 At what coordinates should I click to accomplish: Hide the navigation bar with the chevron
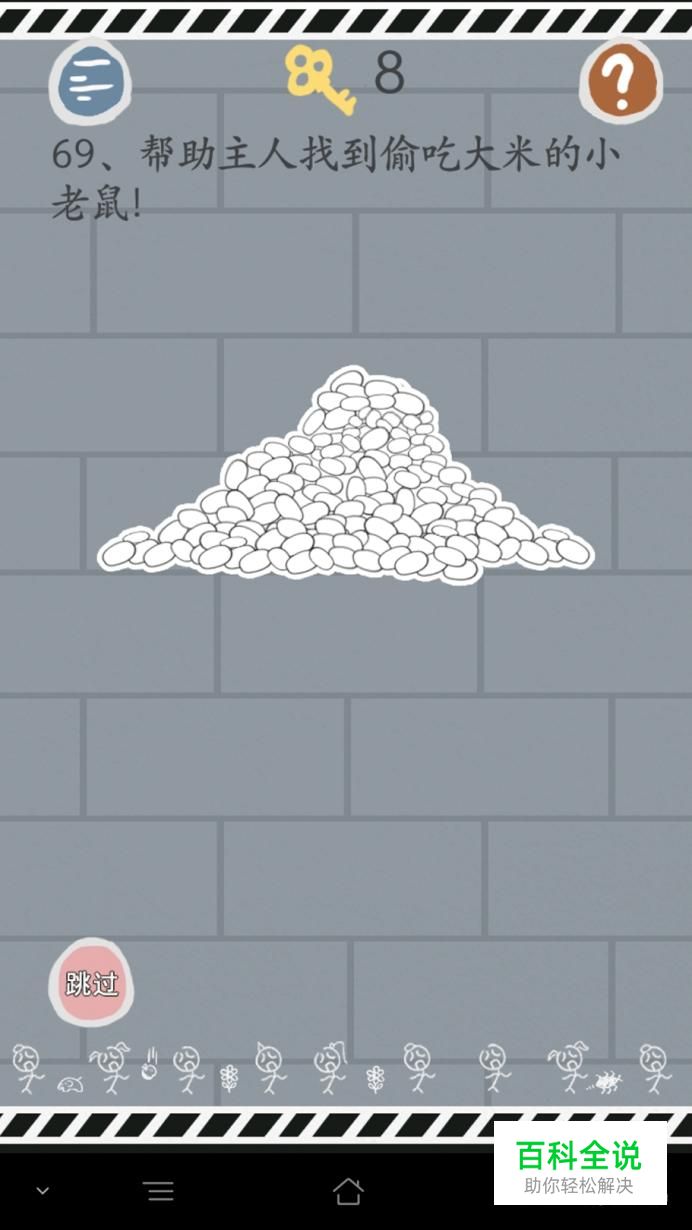coord(42,1190)
